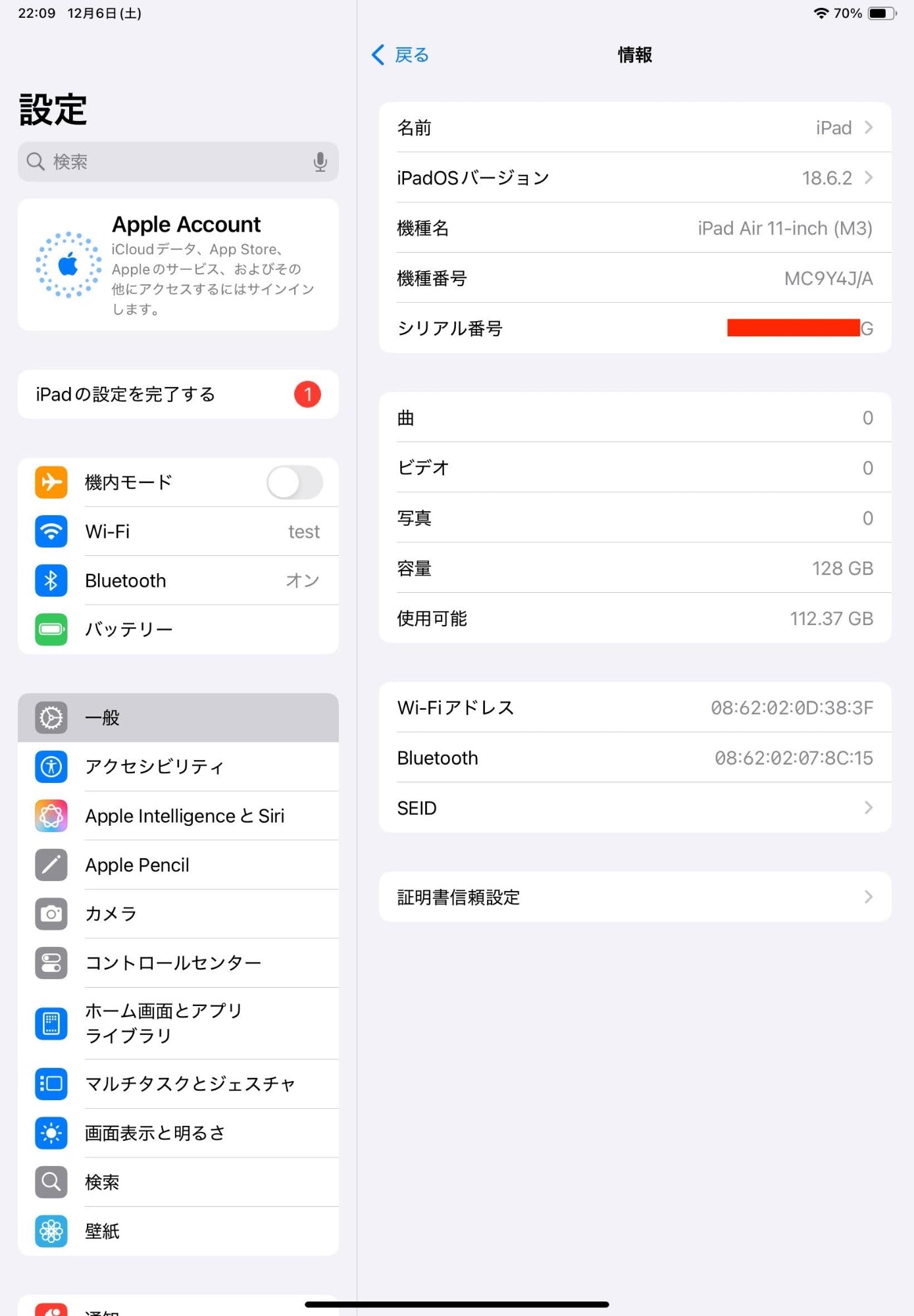Open バッテリー settings
Image resolution: width=914 pixels, height=1316 pixels.
click(178, 630)
